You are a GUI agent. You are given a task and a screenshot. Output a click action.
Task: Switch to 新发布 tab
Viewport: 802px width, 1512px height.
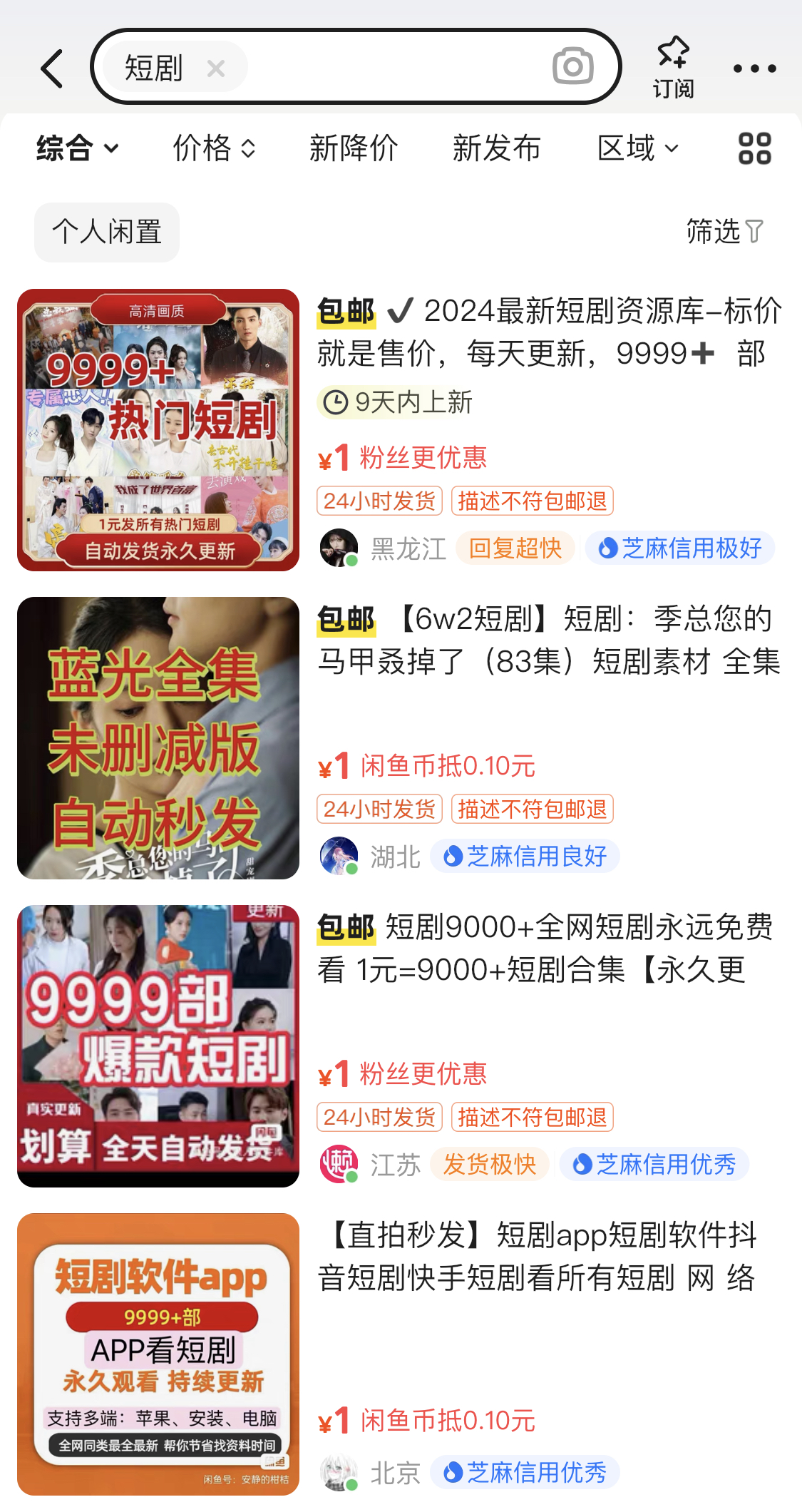pyautogui.click(x=496, y=149)
